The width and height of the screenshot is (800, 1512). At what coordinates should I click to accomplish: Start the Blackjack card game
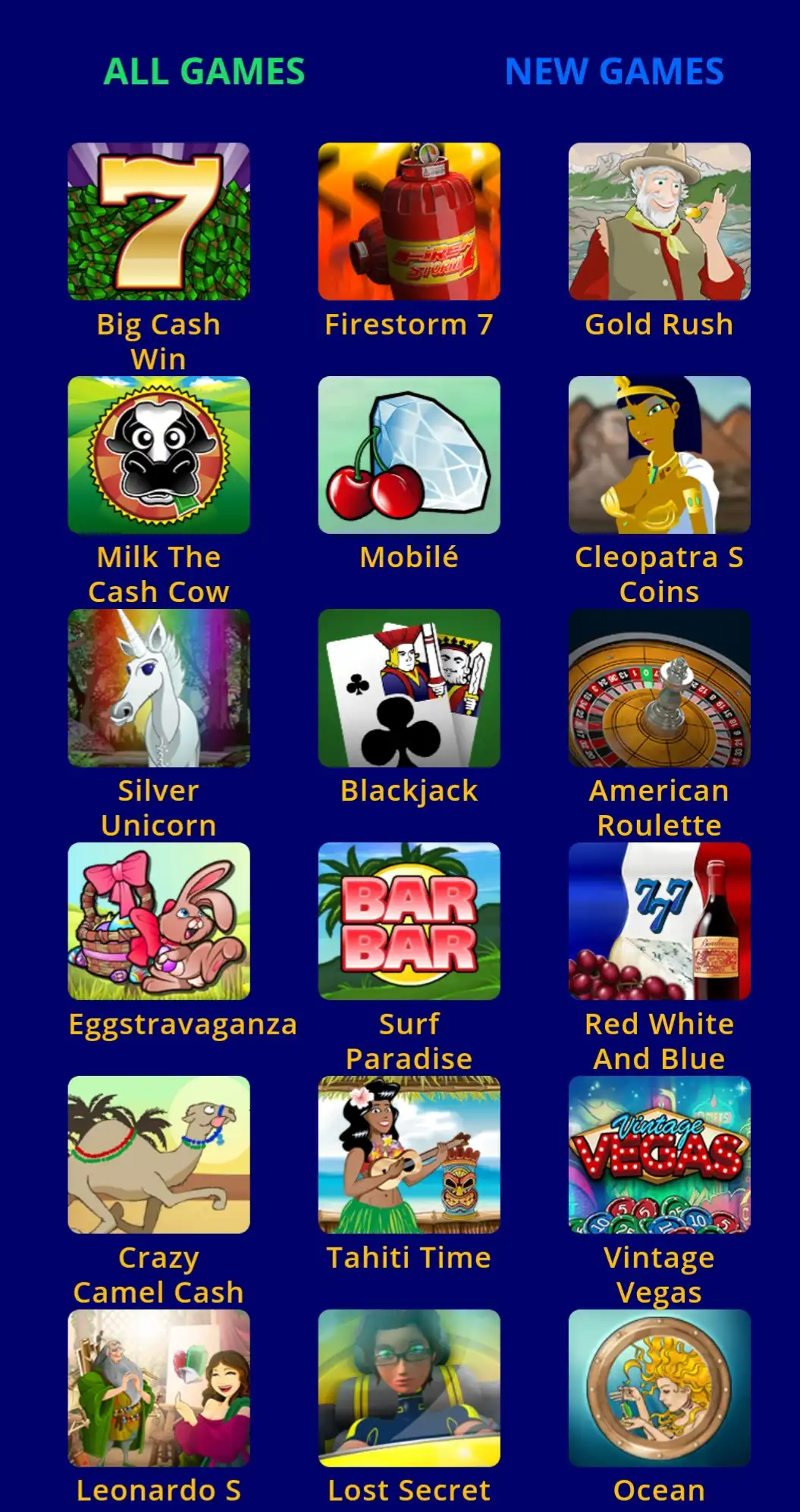(409, 688)
